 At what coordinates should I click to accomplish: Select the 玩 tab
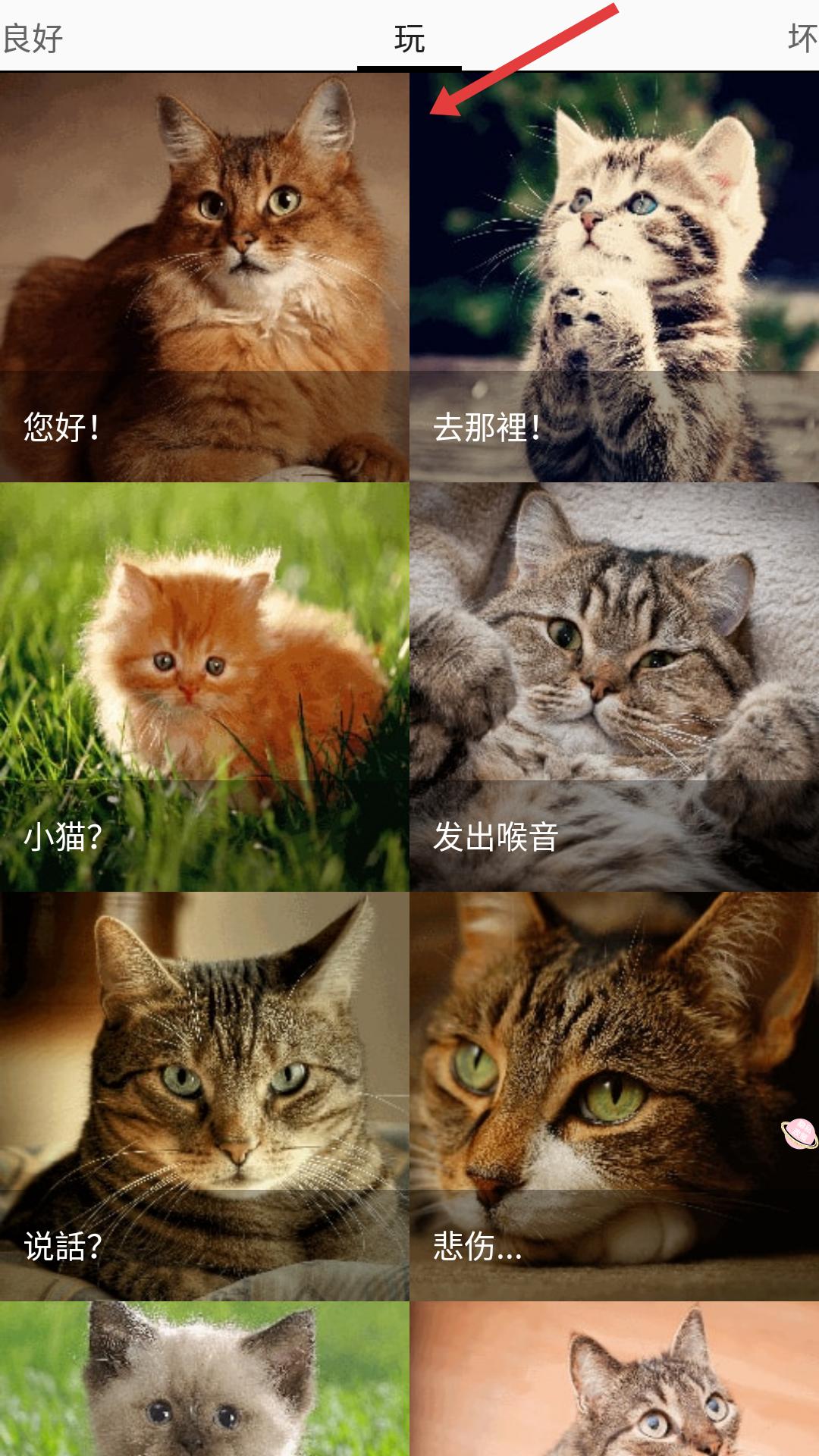point(409,38)
